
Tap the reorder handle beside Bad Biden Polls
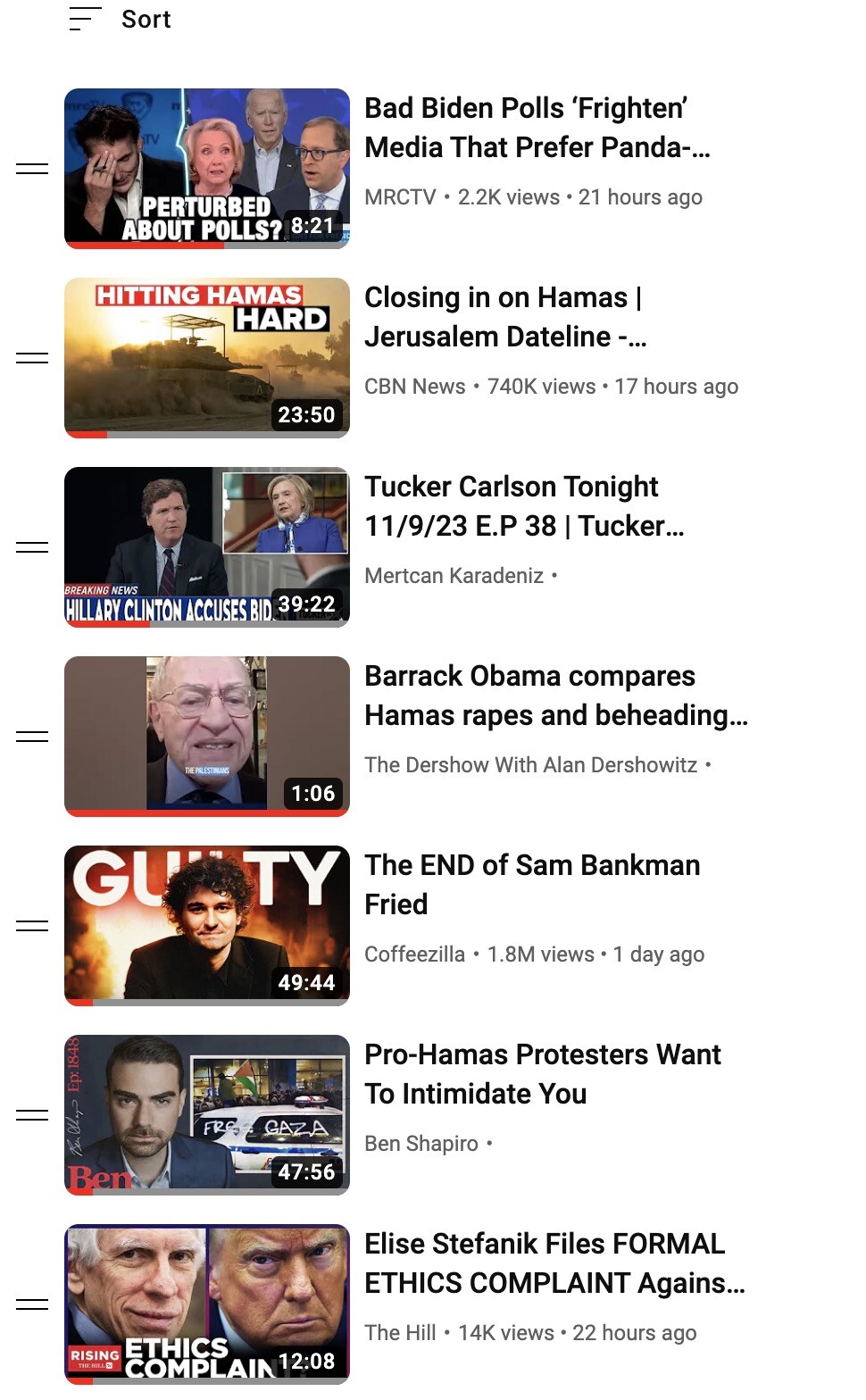[x=32, y=169]
